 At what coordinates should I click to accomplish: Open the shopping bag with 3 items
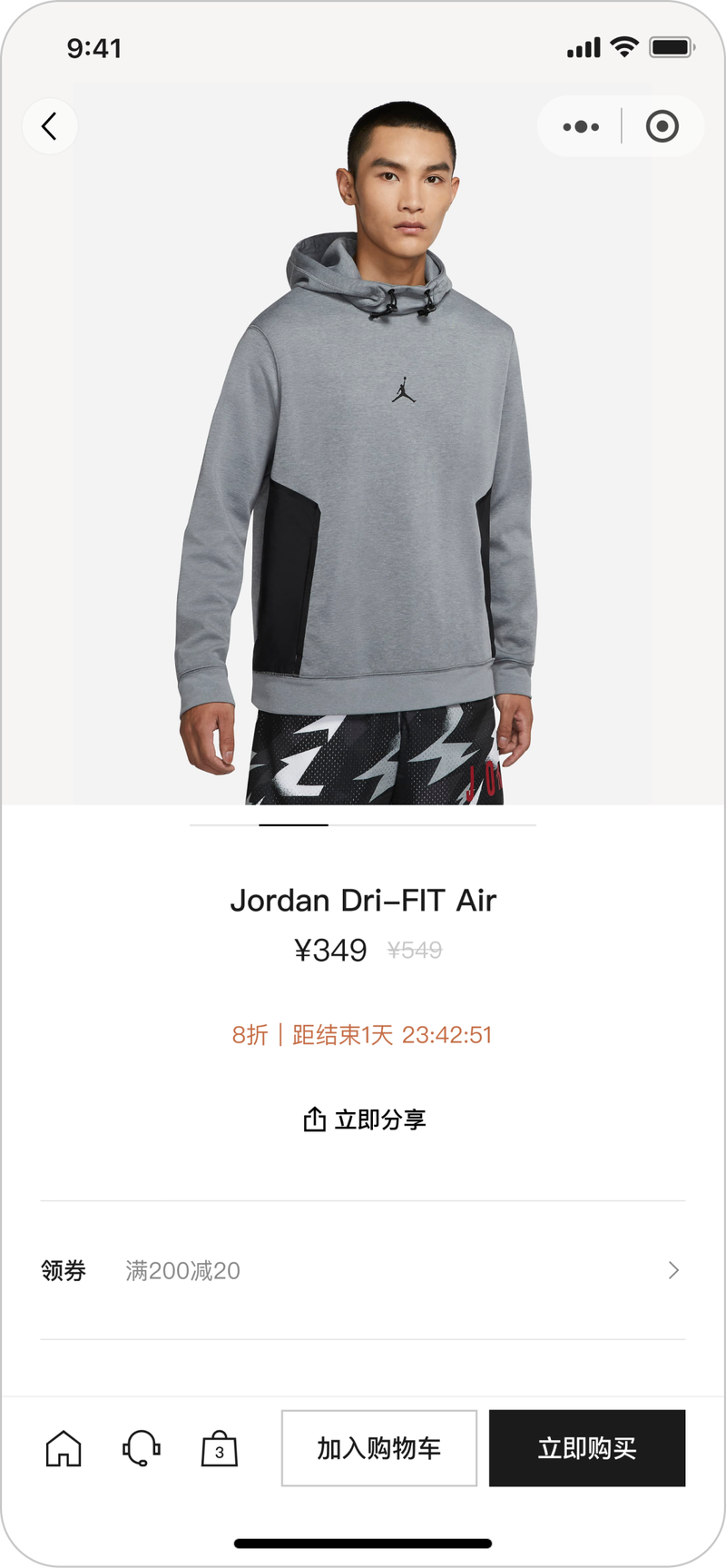219,1448
